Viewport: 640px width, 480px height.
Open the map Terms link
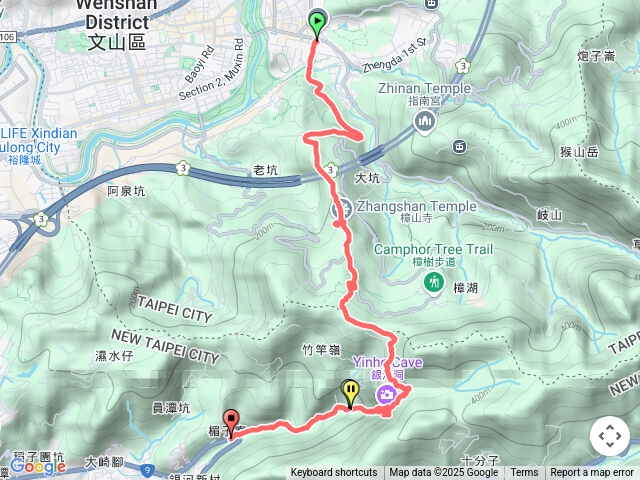pos(524,473)
